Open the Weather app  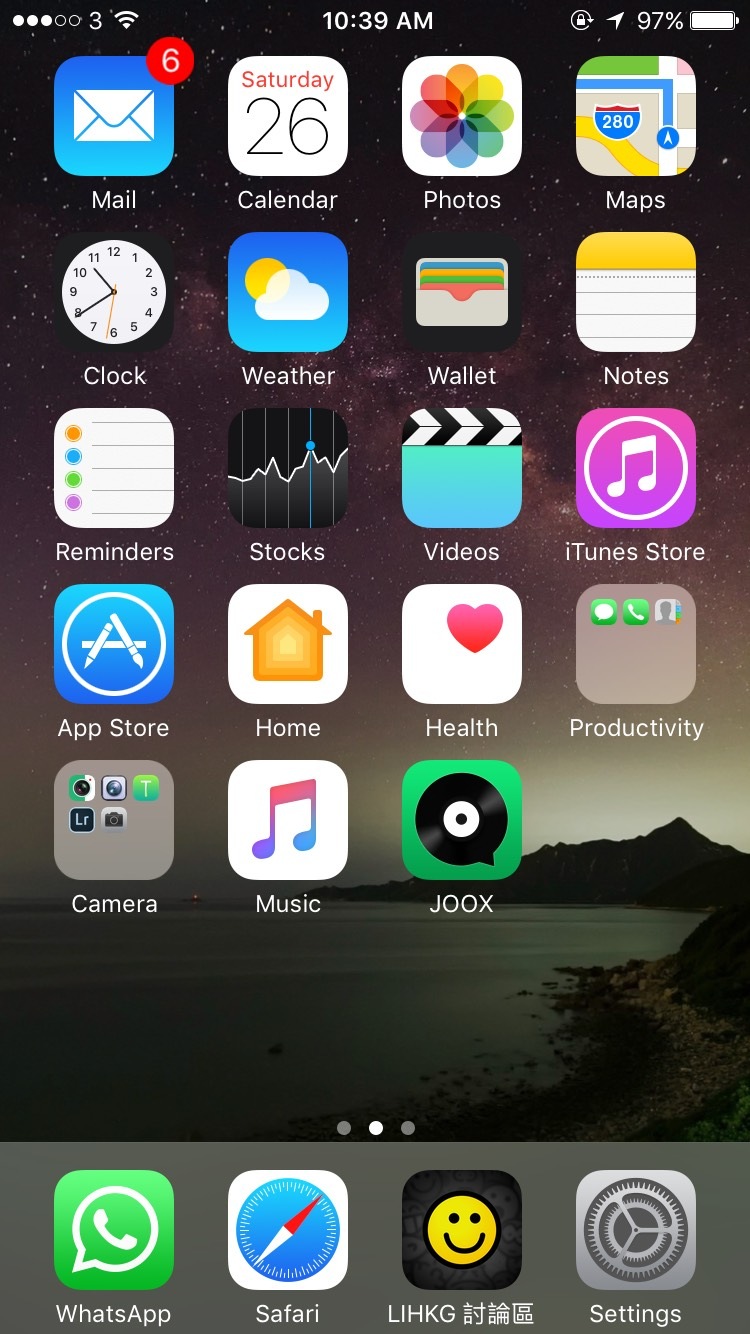coord(288,291)
